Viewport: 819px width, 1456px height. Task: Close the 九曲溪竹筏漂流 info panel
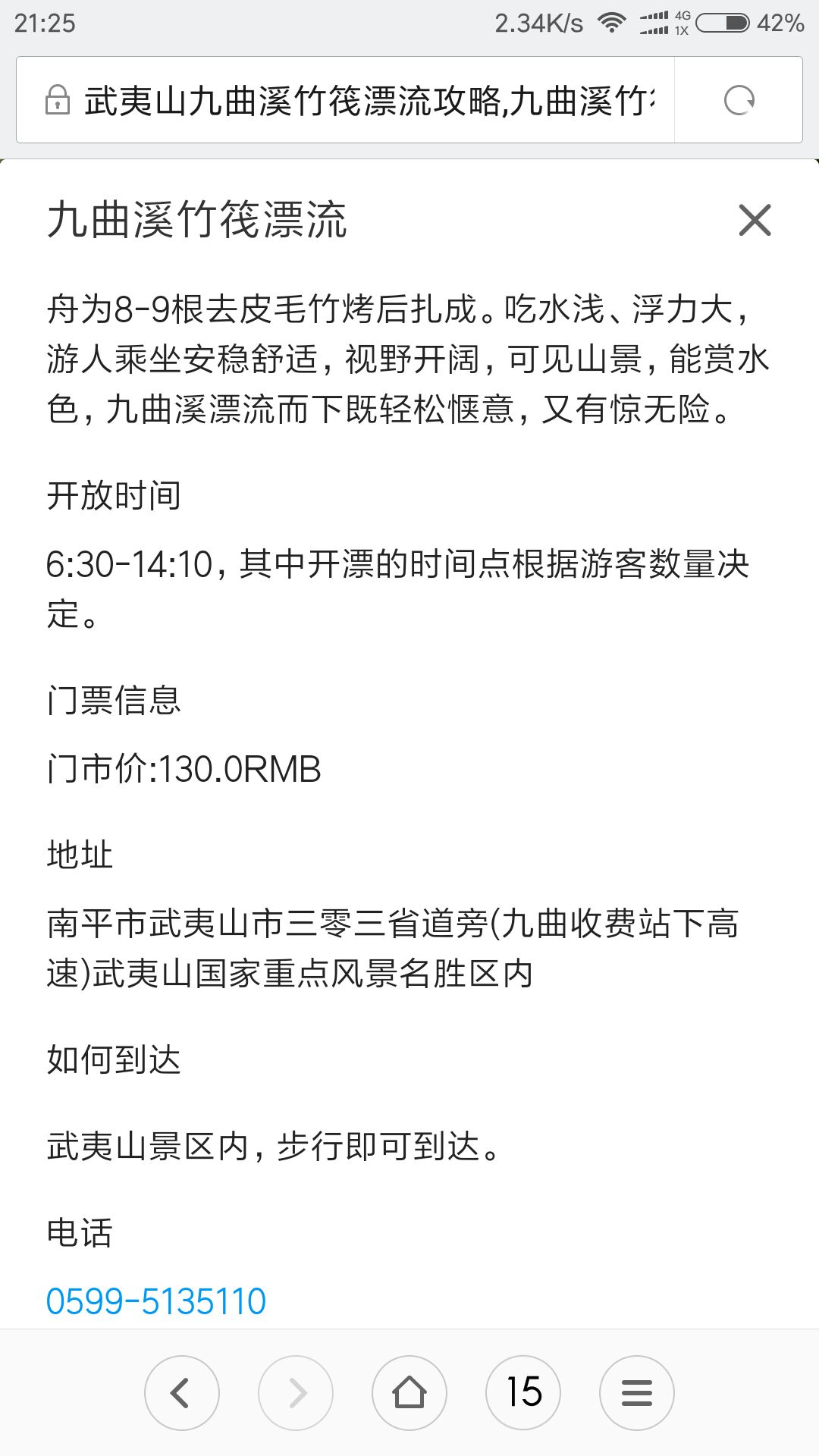755,221
